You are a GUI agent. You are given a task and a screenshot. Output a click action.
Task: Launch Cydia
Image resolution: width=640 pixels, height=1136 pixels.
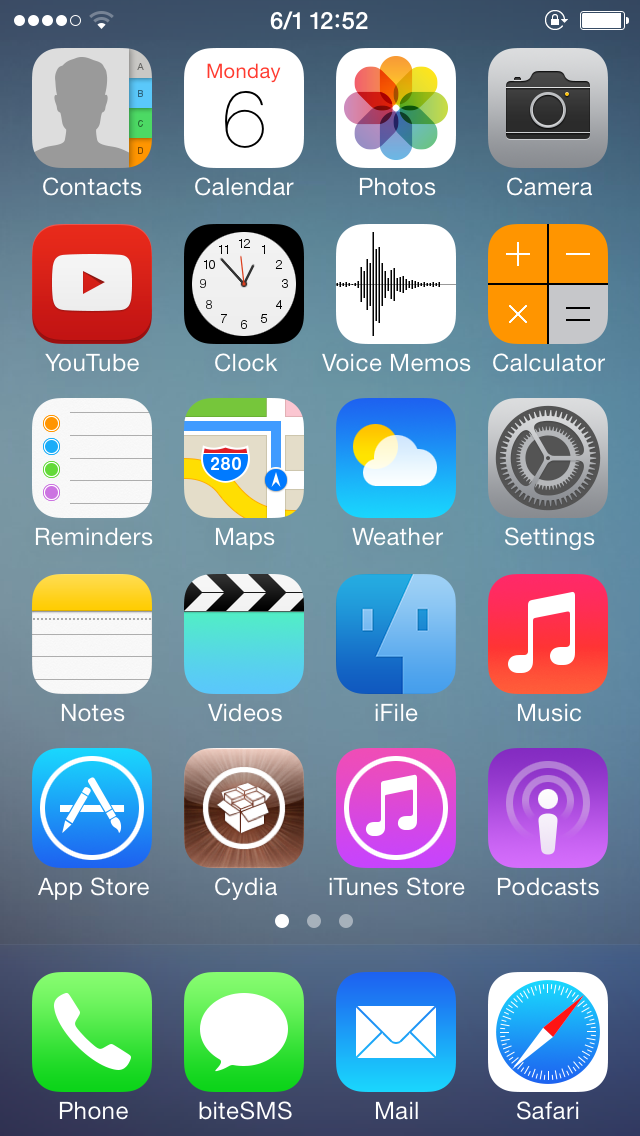244,808
